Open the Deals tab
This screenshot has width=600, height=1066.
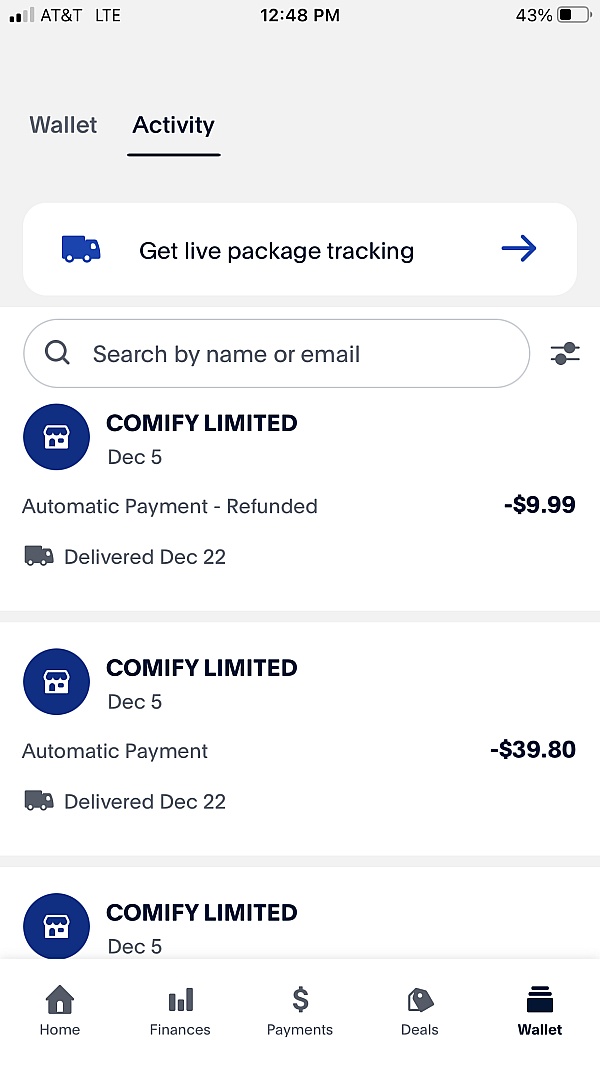[420, 1011]
